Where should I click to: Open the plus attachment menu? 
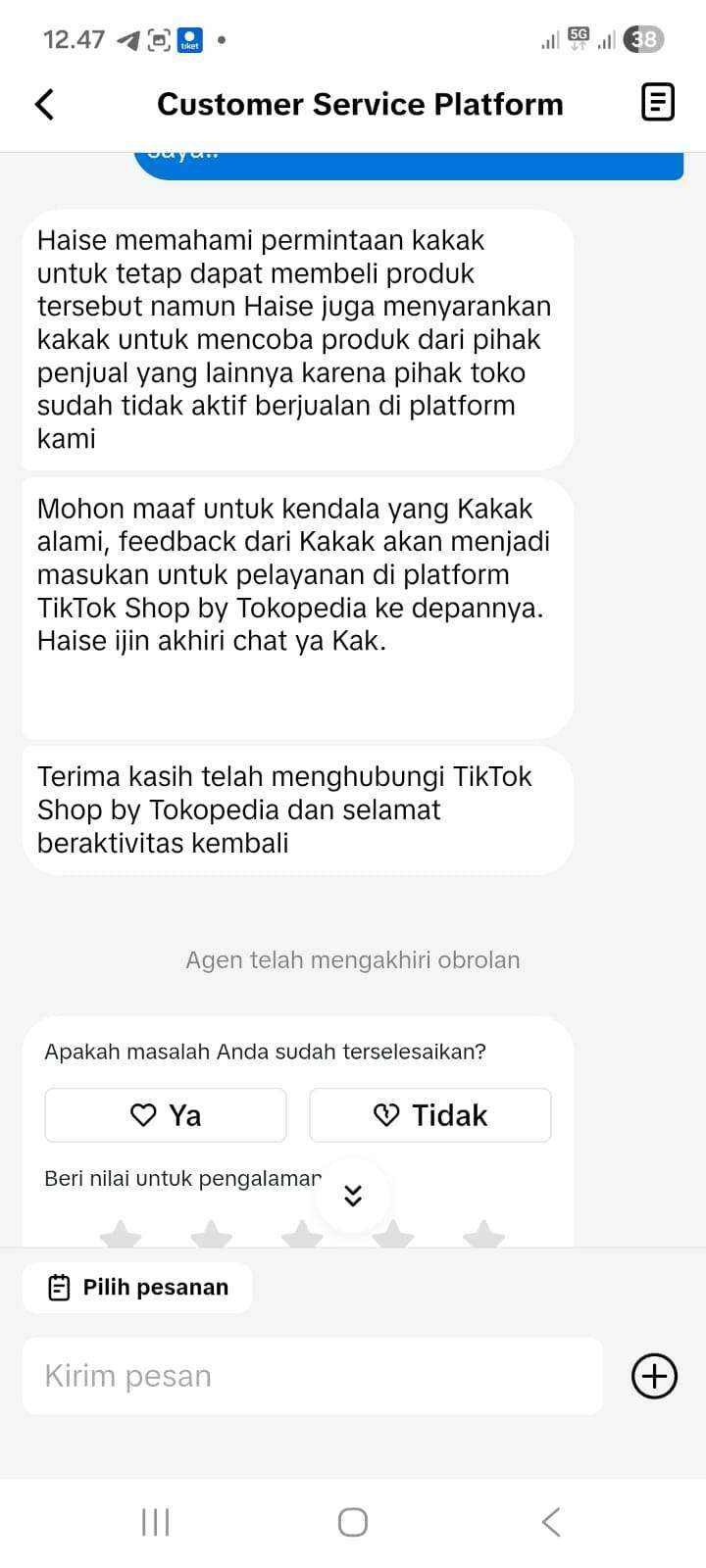click(654, 1376)
